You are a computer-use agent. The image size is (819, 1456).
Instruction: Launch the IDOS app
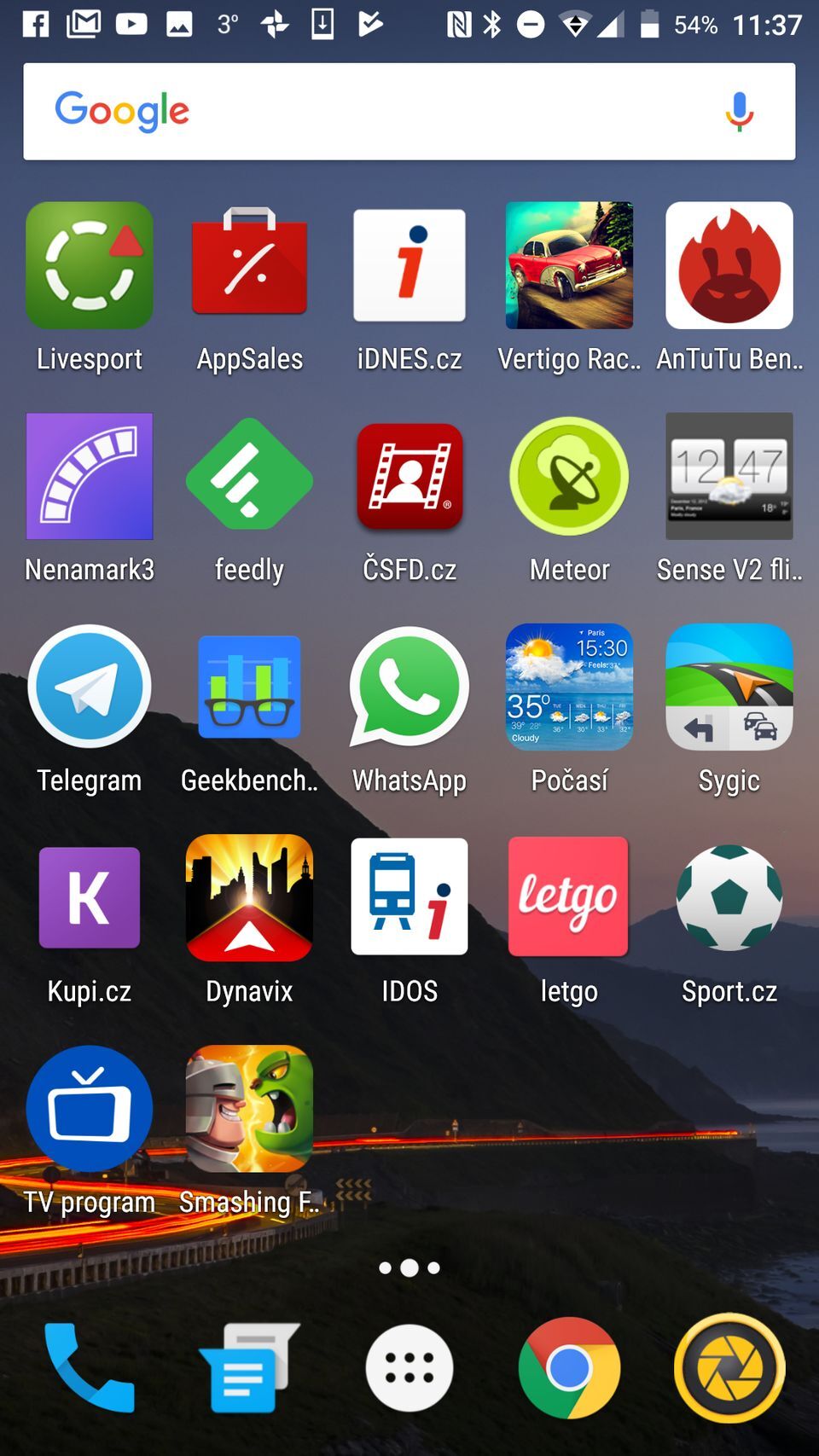[409, 897]
